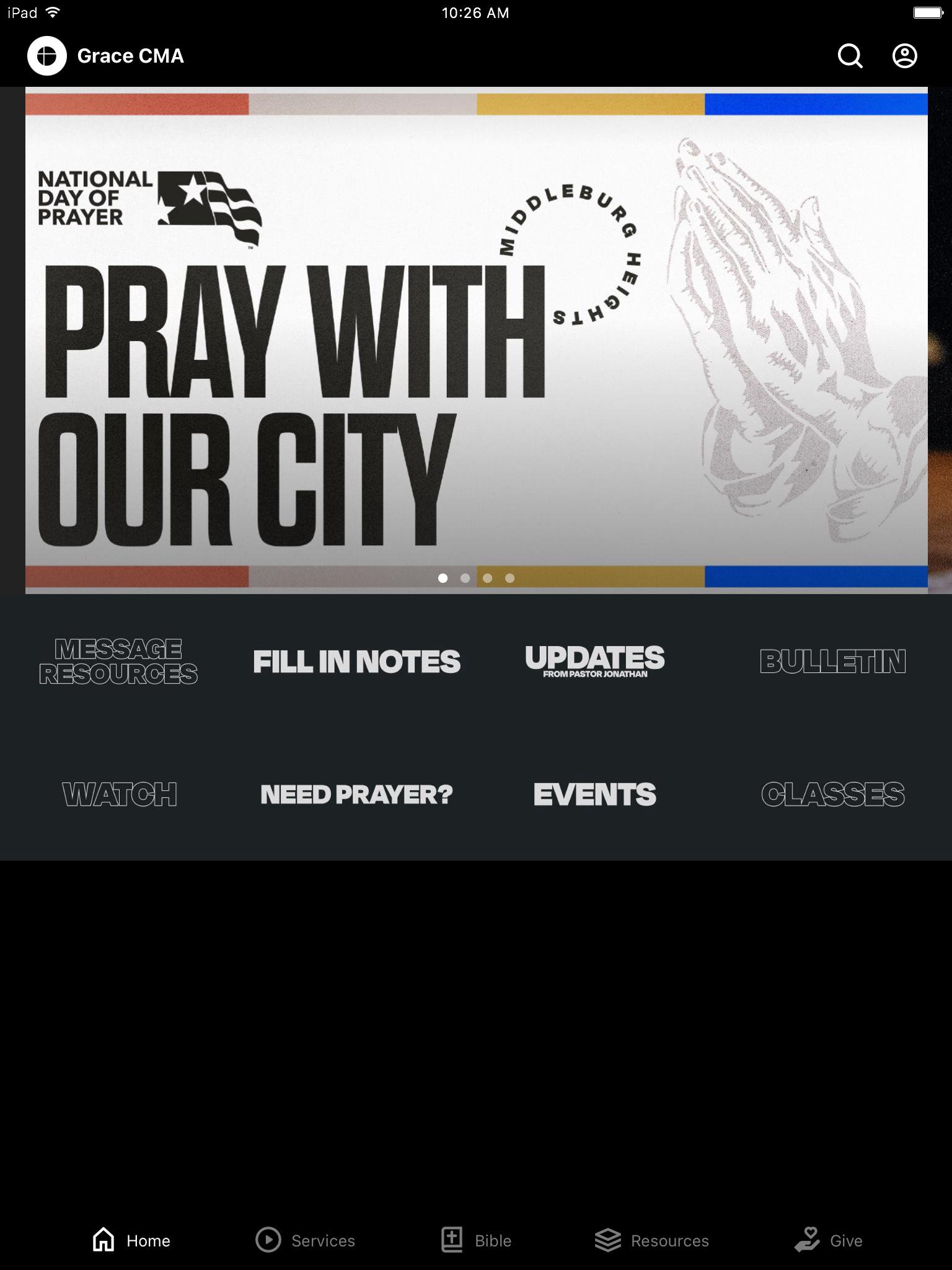Viewport: 952px width, 1270px height.
Task: Open Fill In Notes
Action: (356, 661)
